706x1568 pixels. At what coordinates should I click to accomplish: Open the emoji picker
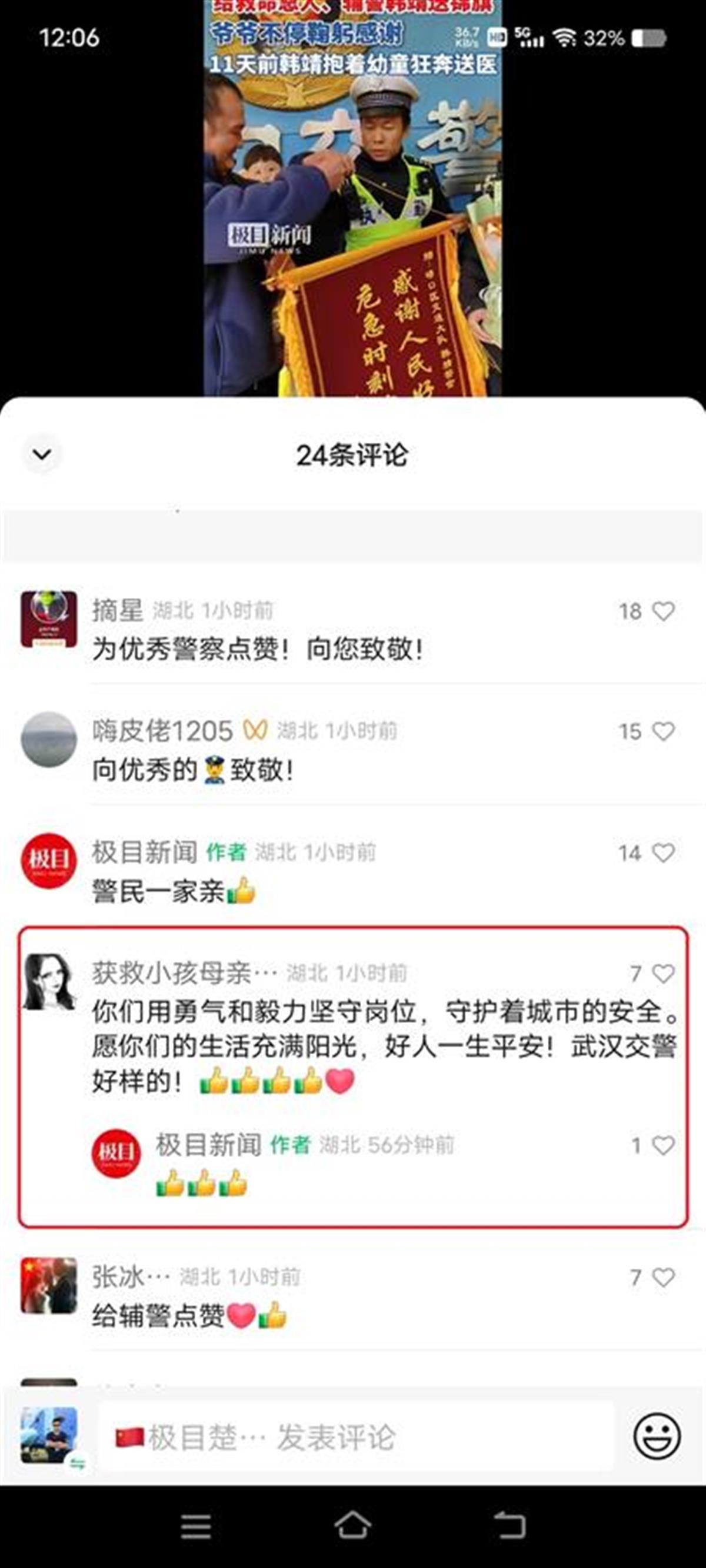point(657,1436)
